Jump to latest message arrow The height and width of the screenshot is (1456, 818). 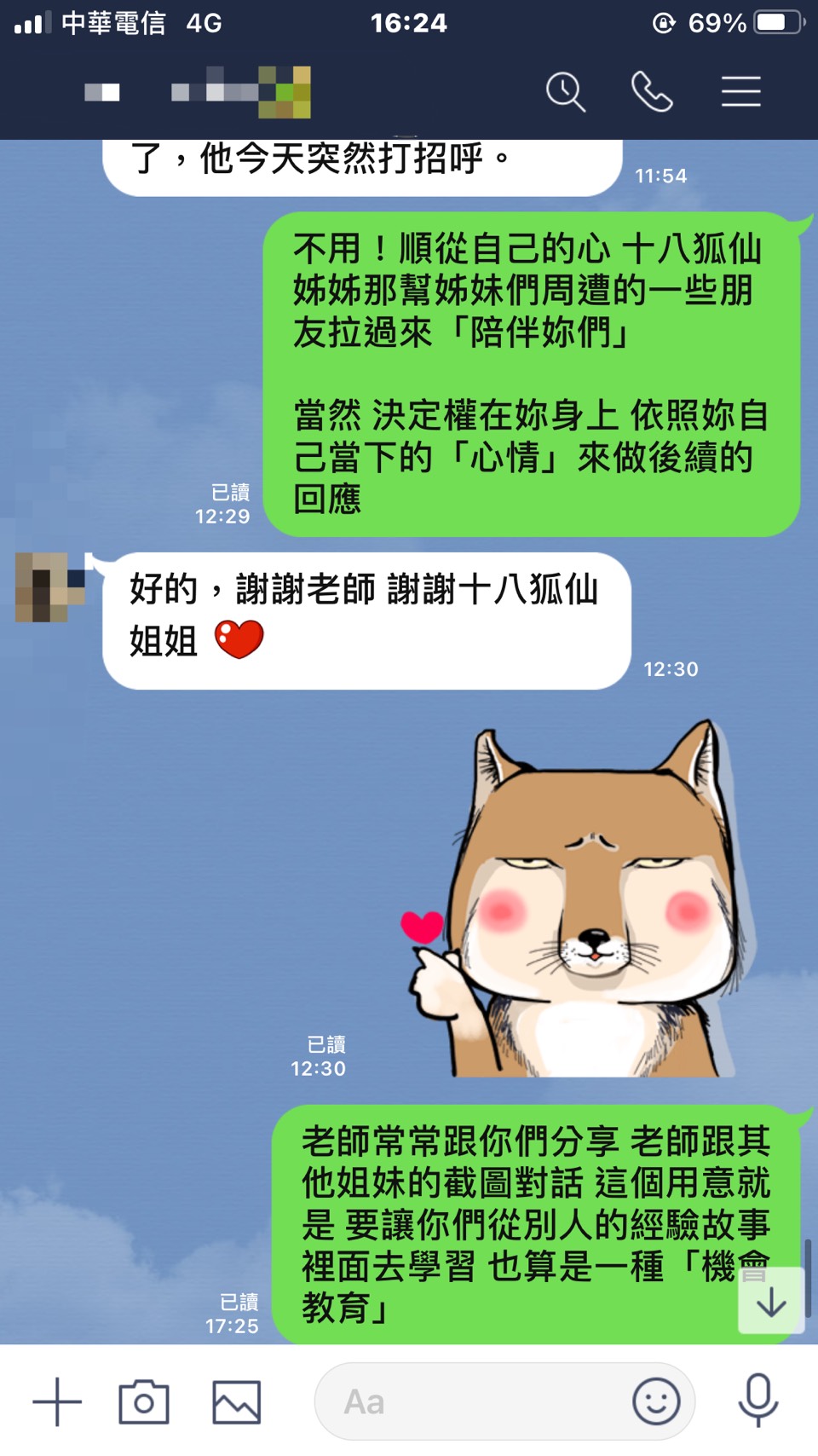pyautogui.click(x=771, y=1301)
